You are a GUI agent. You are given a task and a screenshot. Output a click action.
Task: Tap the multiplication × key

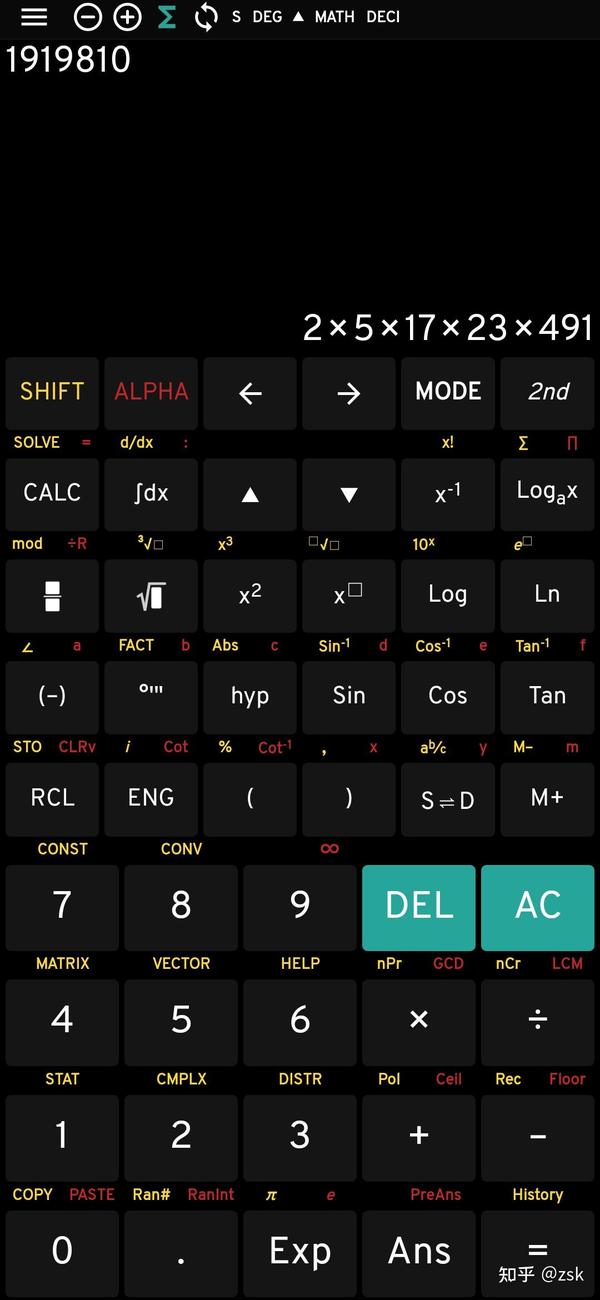[x=419, y=1020]
